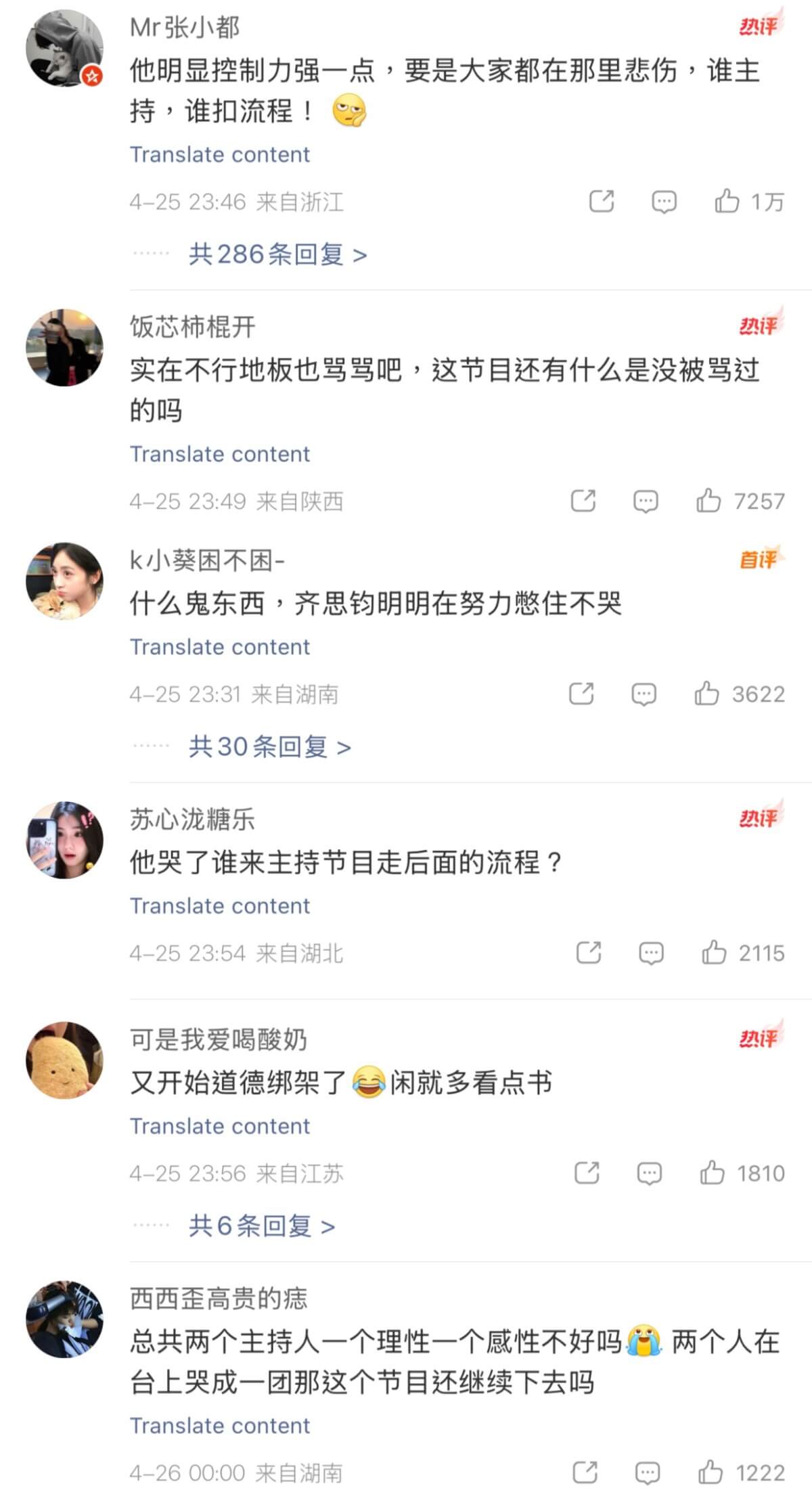Share 饭芯柿棍开's comment
Screen dimensions: 812x1507
tap(583, 501)
